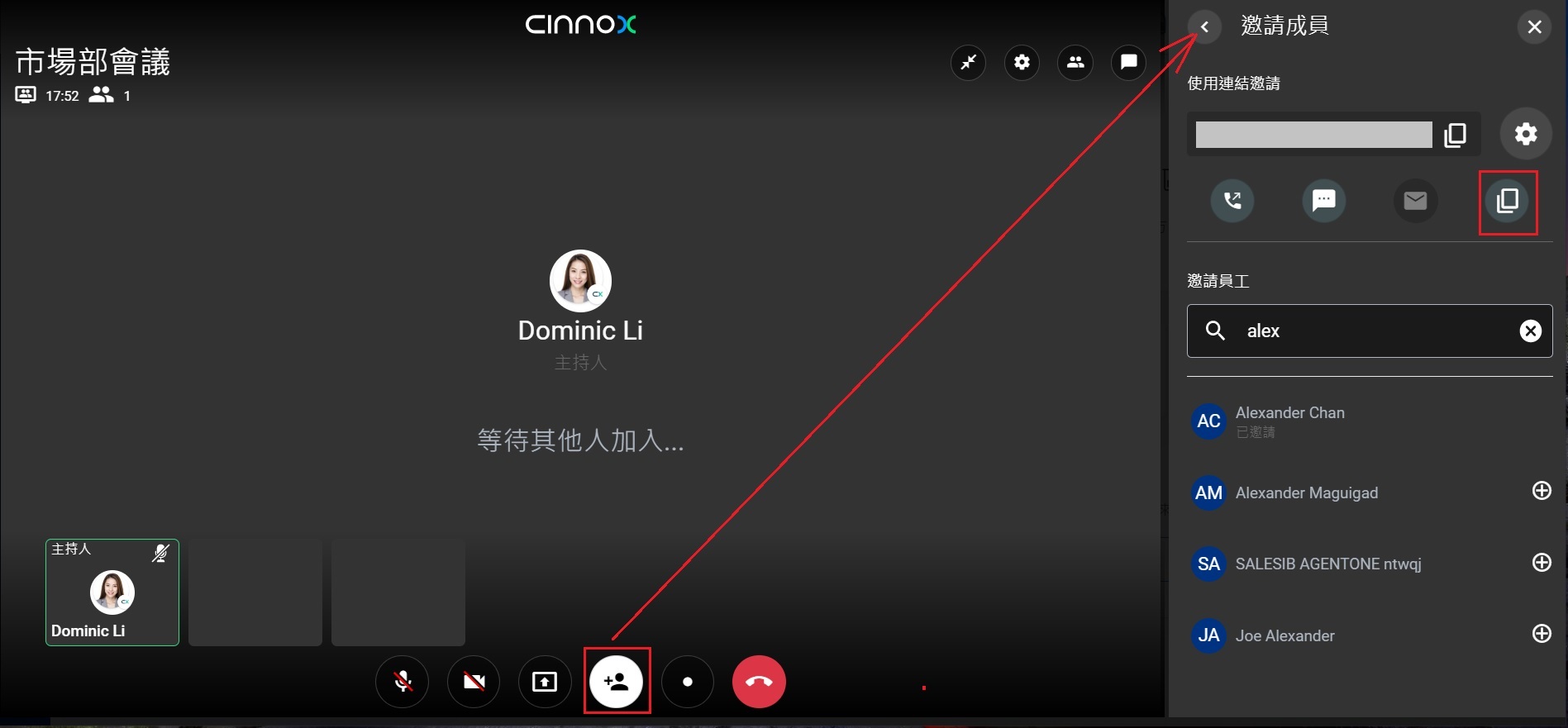Clear the alex search text
This screenshot has height=728, width=1568.
[1530, 331]
